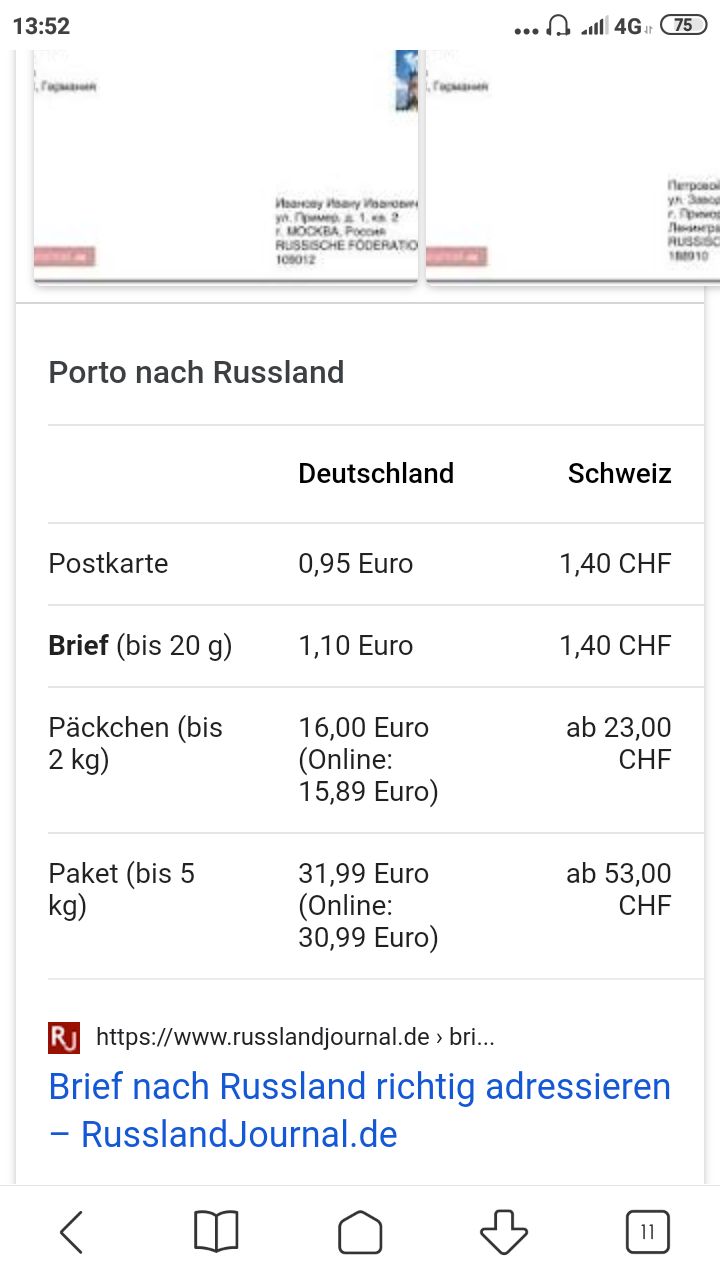Open the downloads arrow icon
The image size is (720, 1280).
click(504, 1232)
